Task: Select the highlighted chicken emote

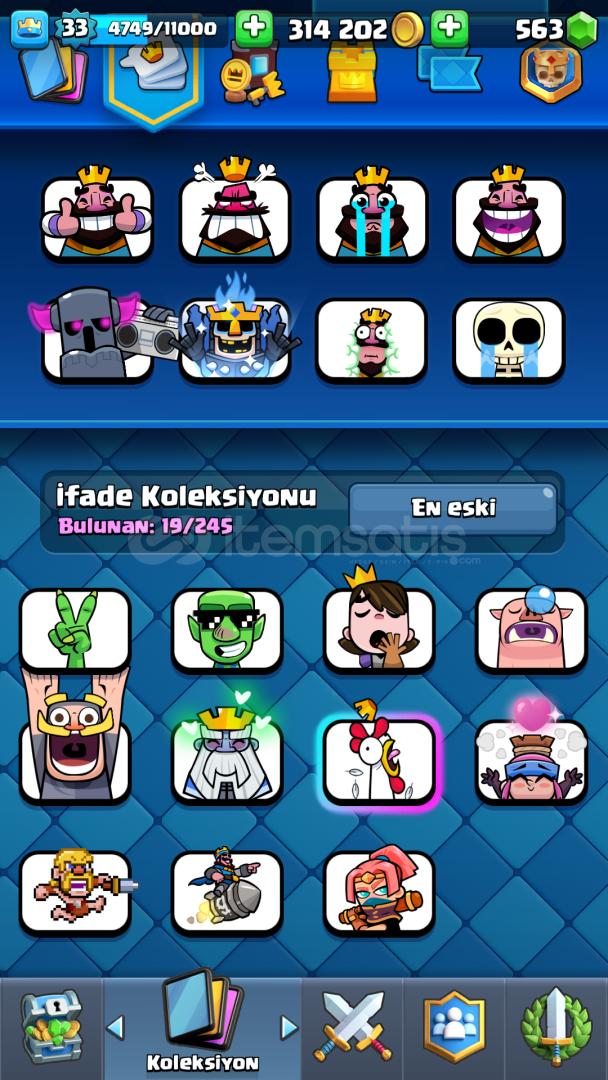Action: [379, 756]
